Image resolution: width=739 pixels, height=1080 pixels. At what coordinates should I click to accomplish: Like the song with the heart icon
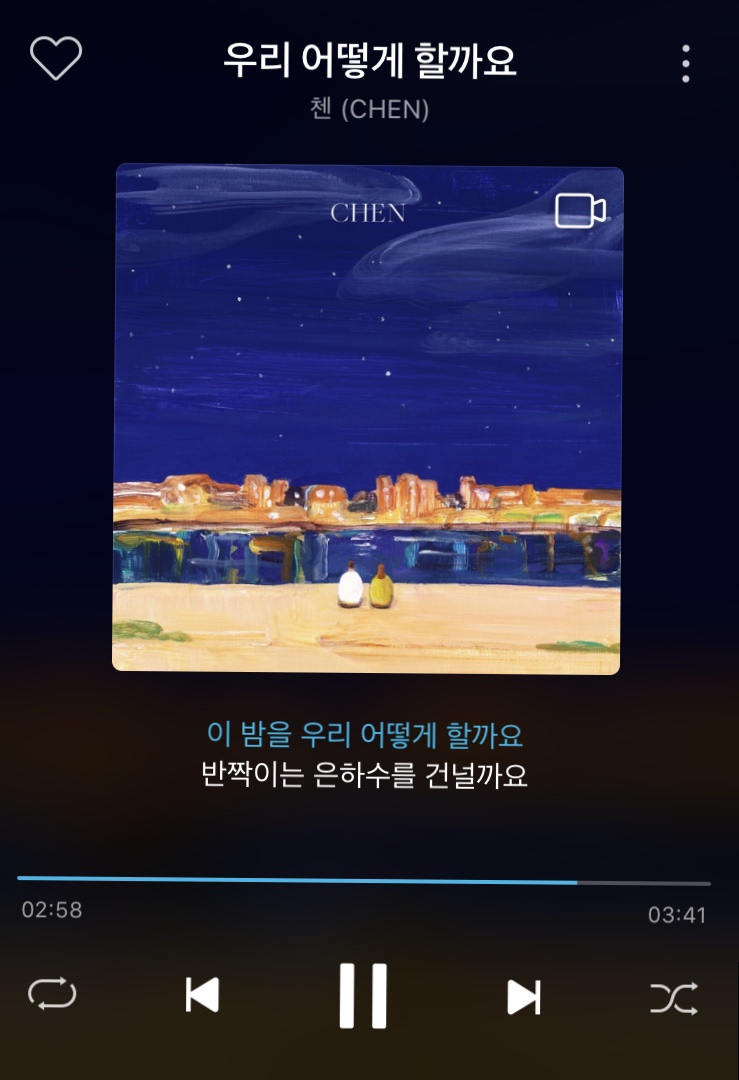point(56,59)
